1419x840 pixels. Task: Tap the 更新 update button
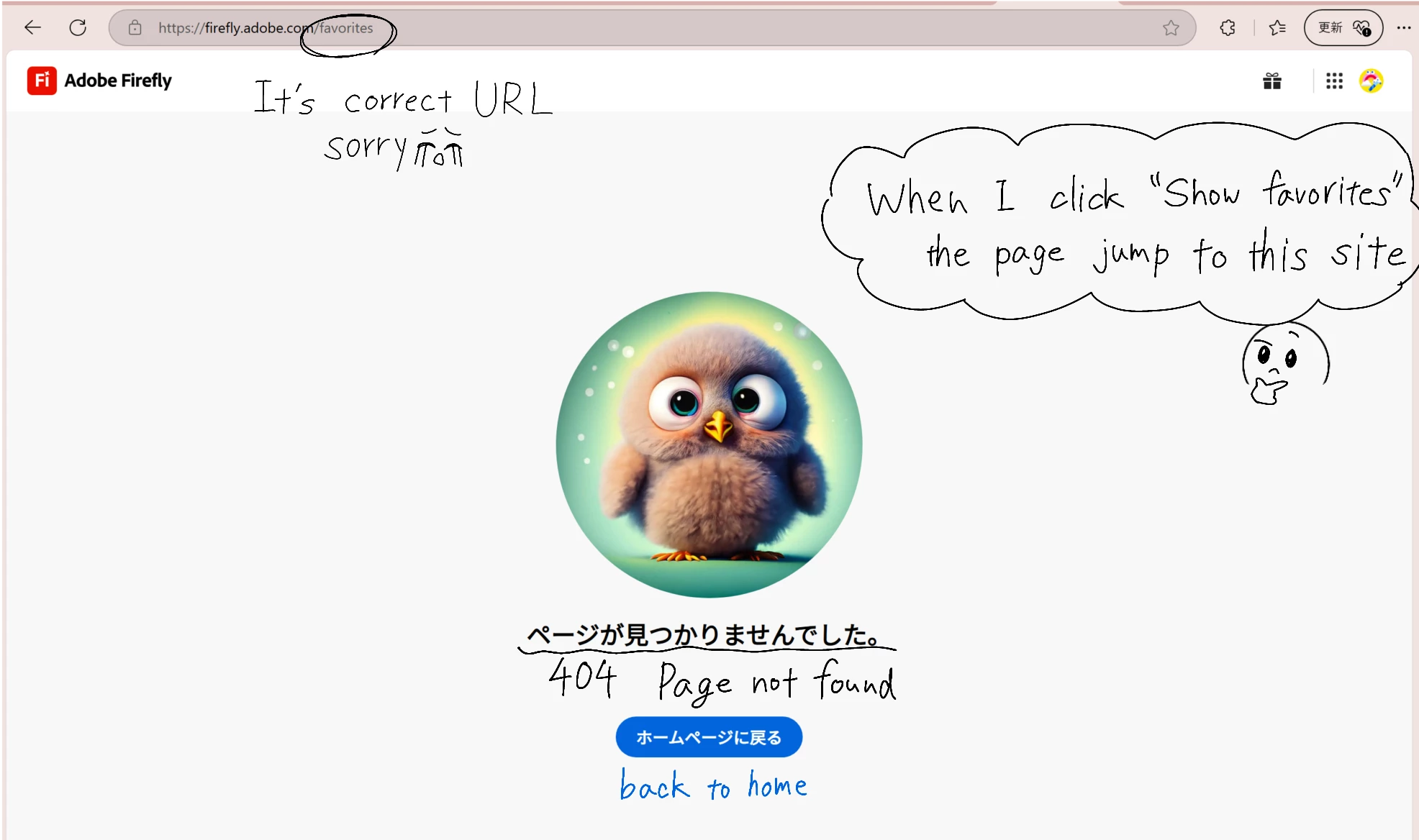coord(1343,28)
